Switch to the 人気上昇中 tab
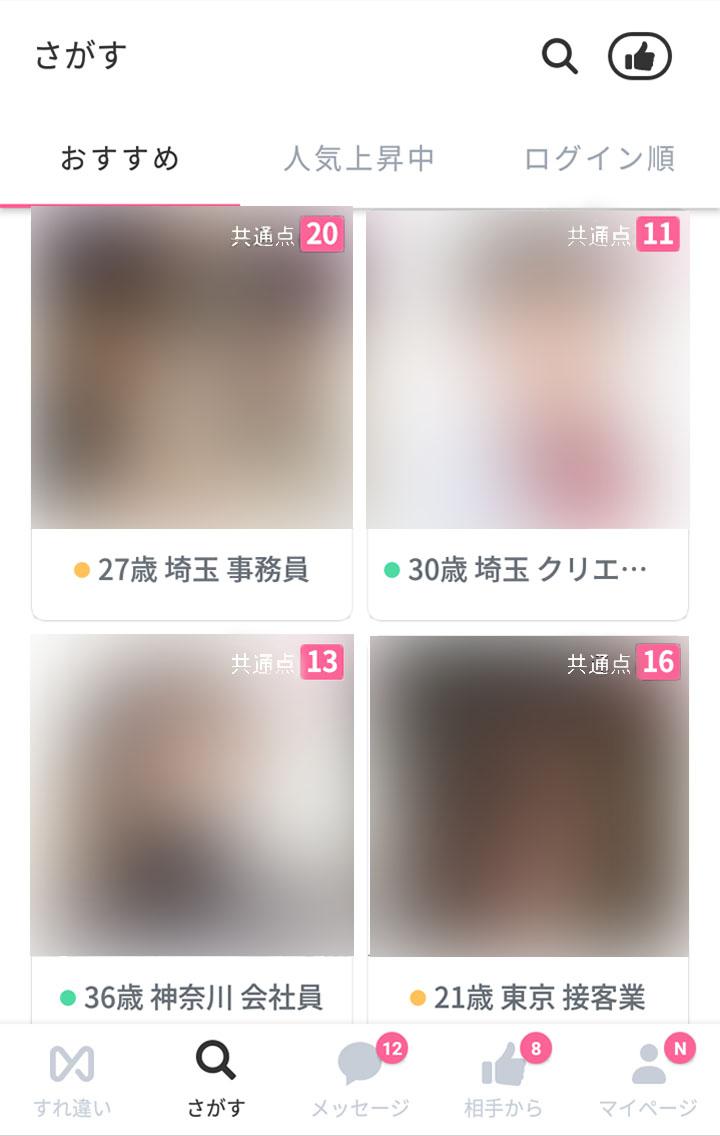The image size is (720, 1136). click(x=359, y=158)
